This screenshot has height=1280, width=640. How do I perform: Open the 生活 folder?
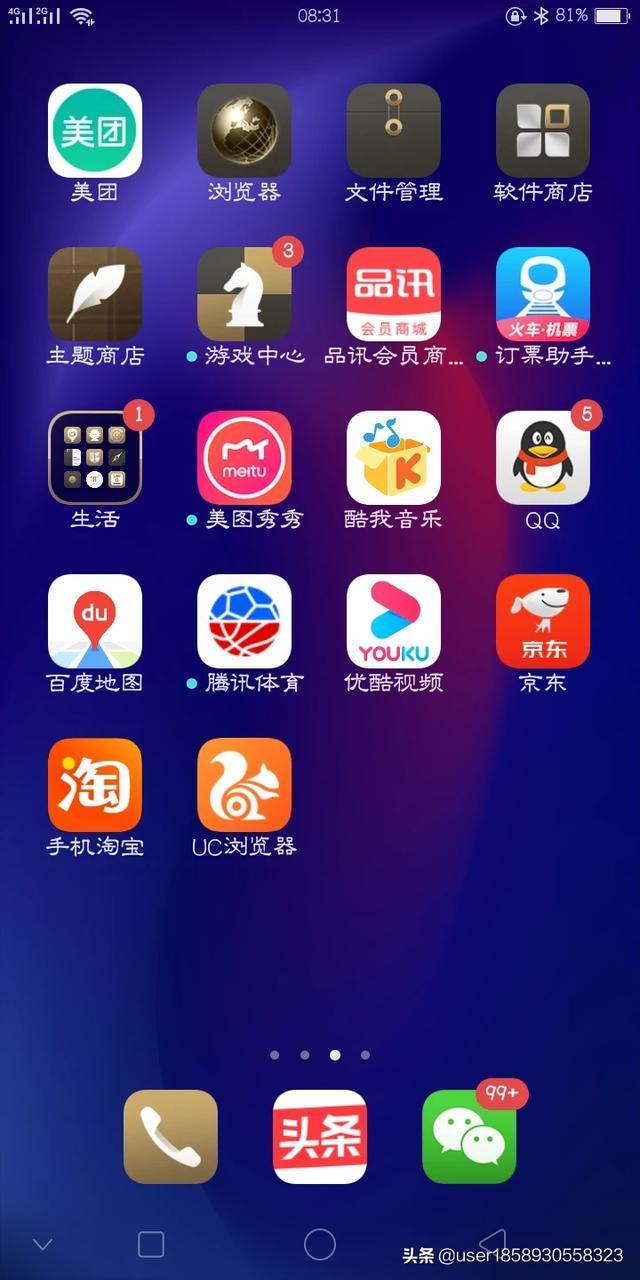click(95, 458)
